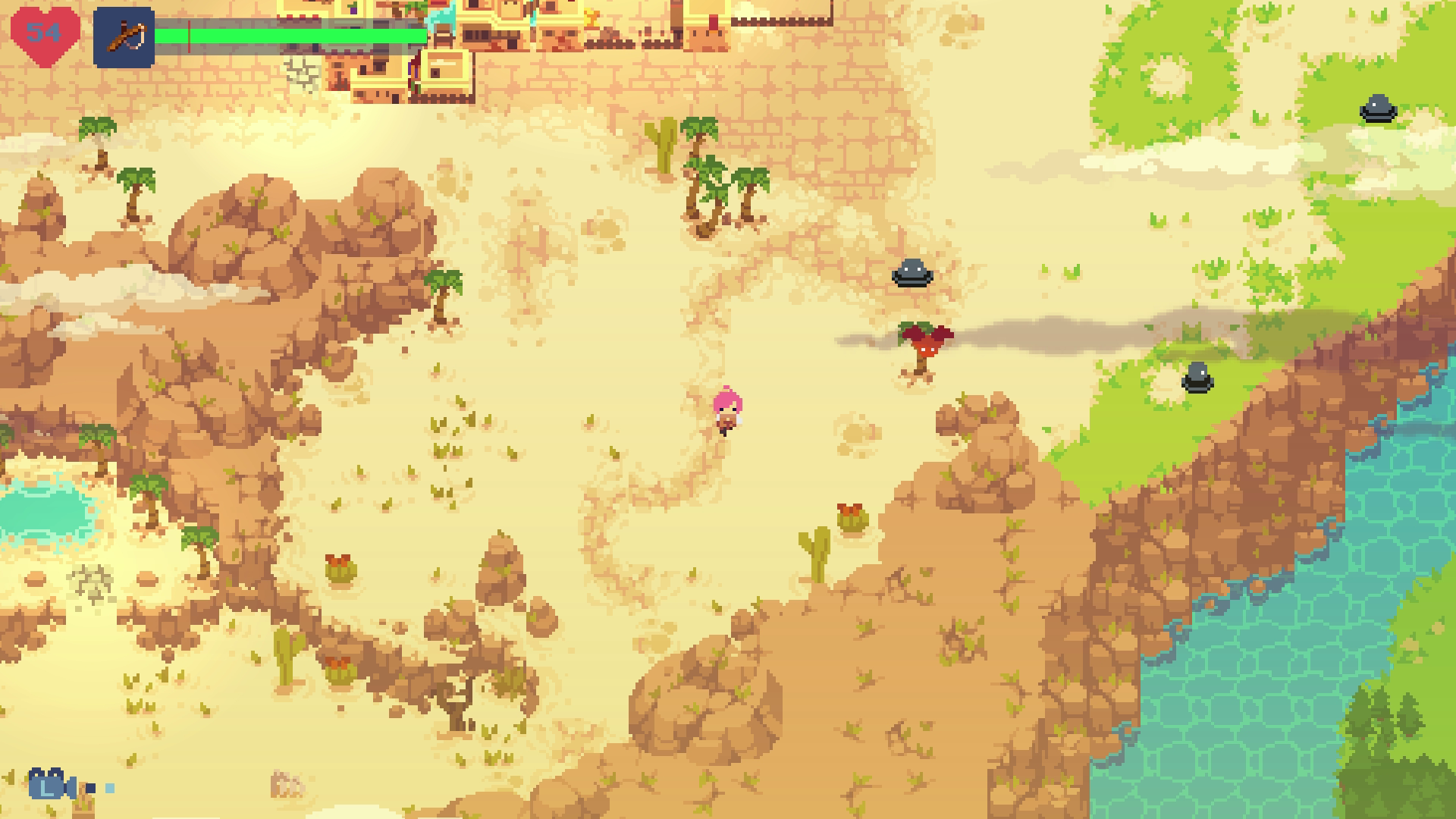
Task: Open the equipped bow weapon slot
Action: [124, 38]
